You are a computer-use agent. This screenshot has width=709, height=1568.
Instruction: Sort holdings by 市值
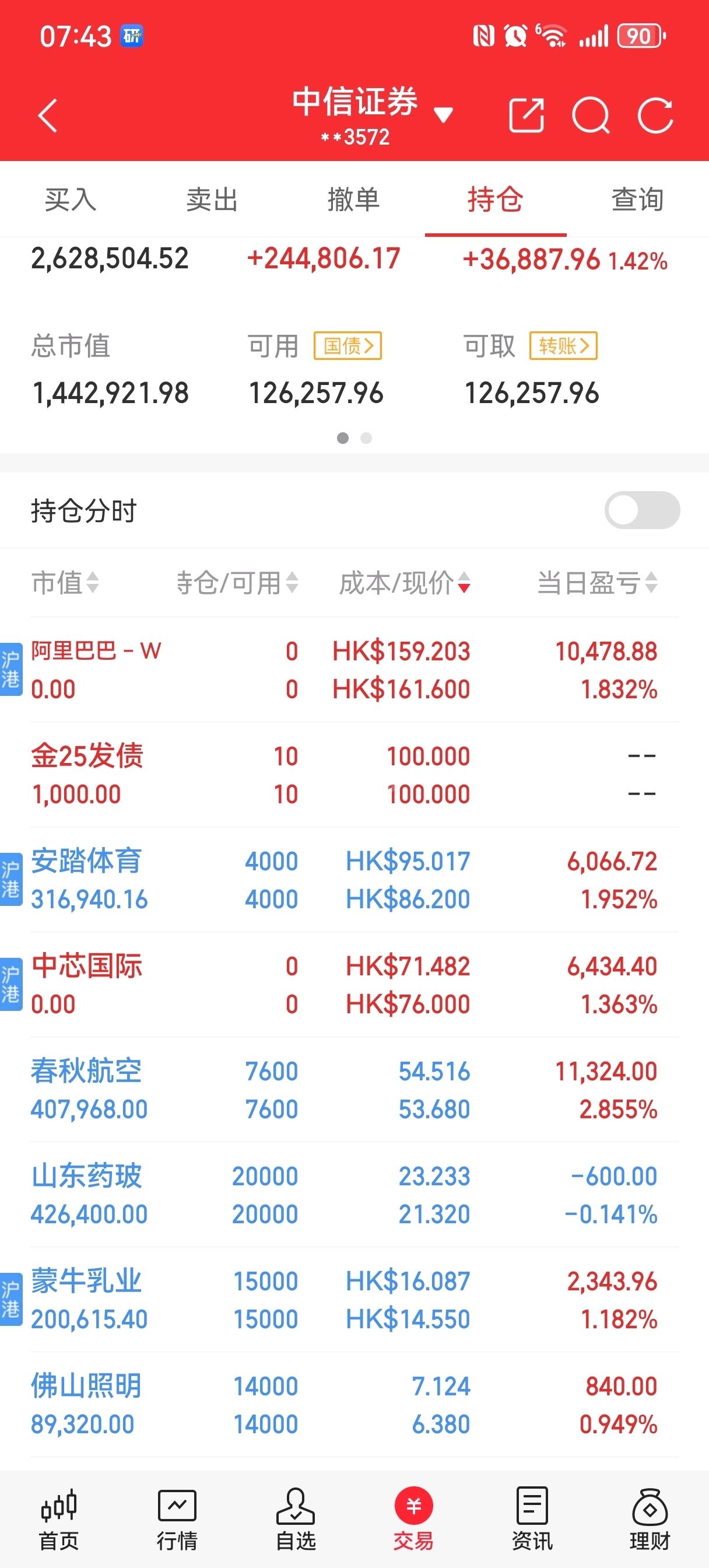pos(65,583)
